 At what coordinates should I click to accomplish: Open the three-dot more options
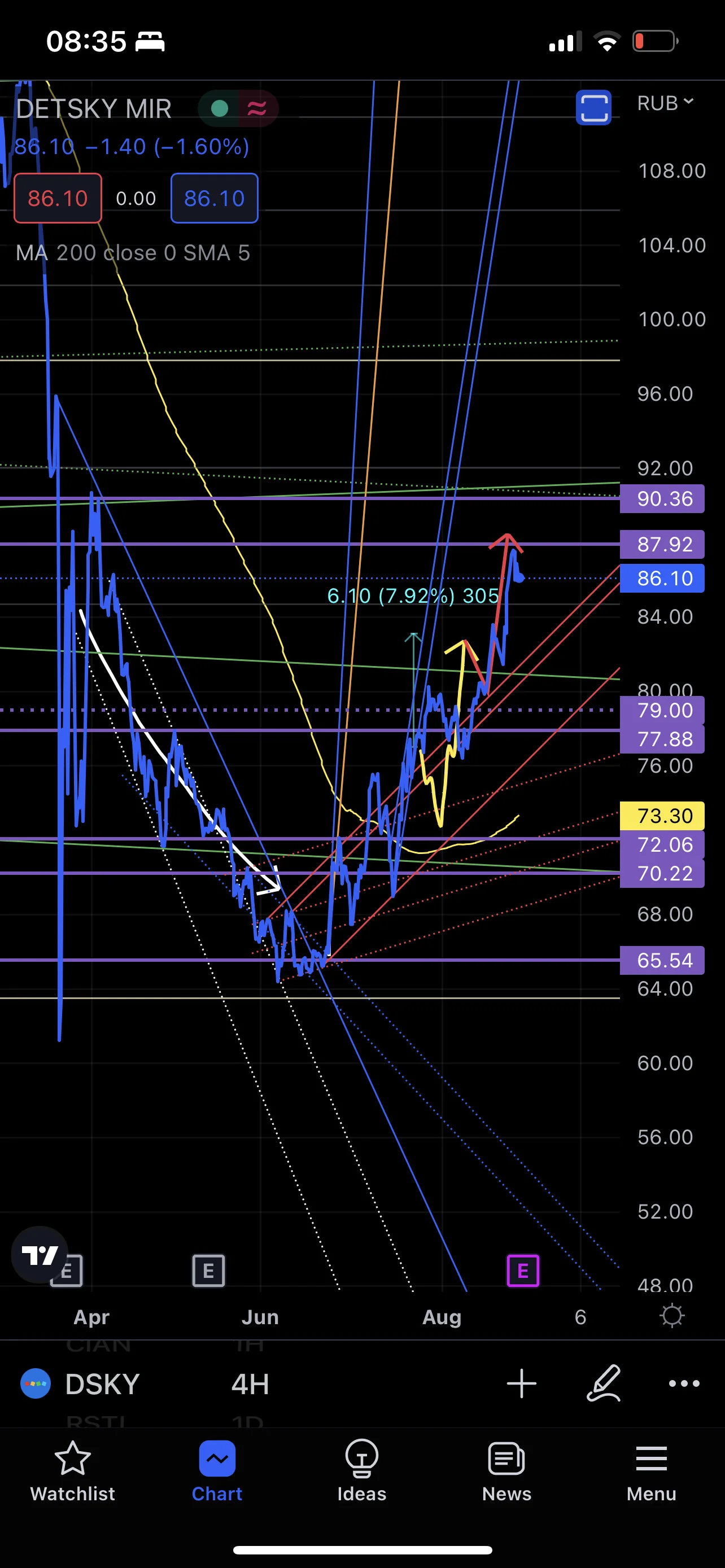point(684,1383)
